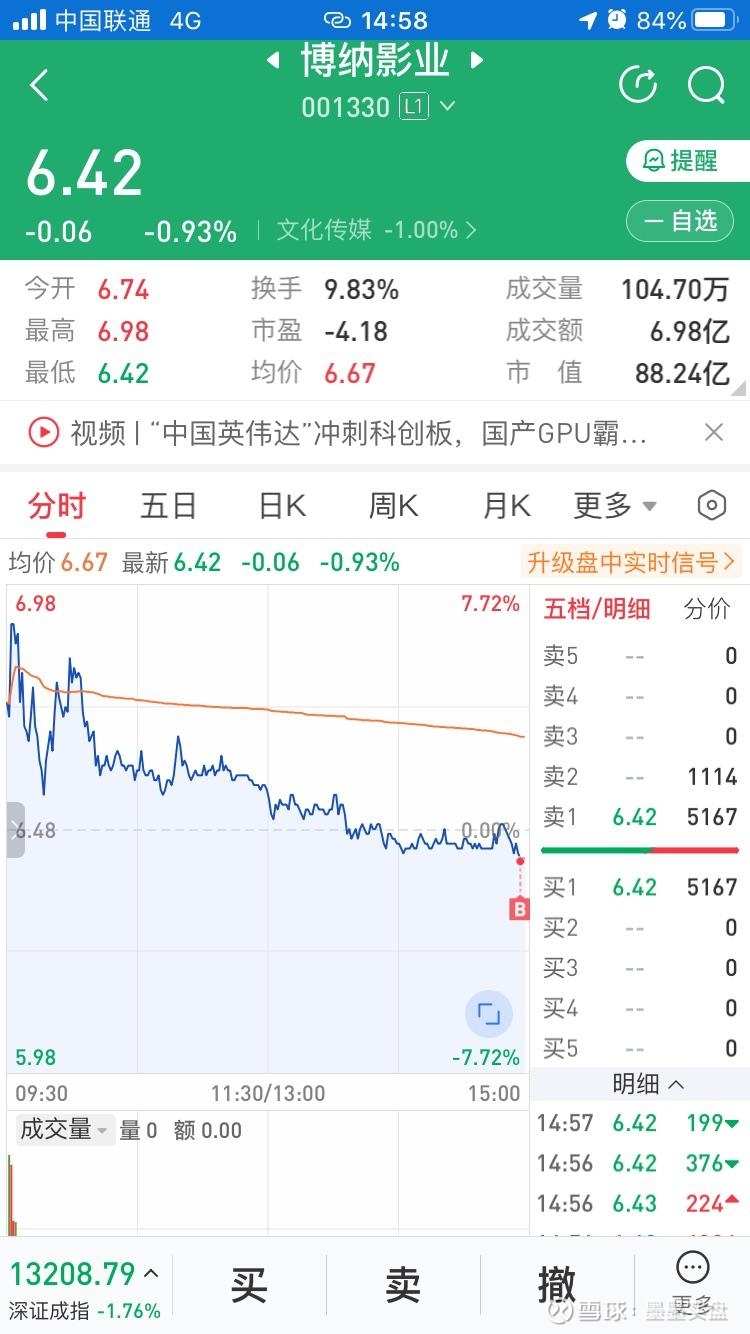
Task: Show the 周K chart
Action: coord(393,506)
